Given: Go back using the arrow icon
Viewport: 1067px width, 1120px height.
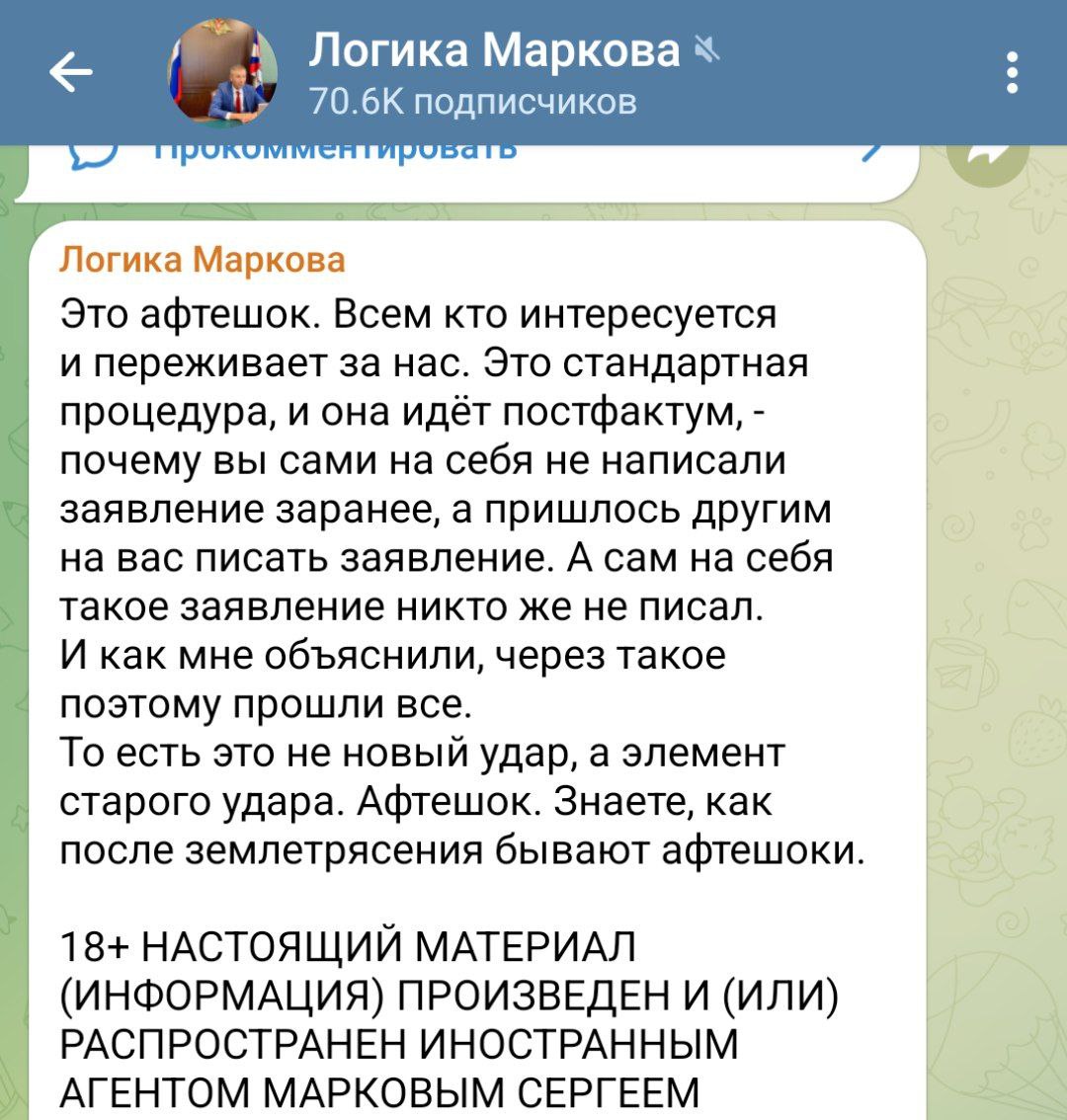Looking at the screenshot, I should 69,72.
